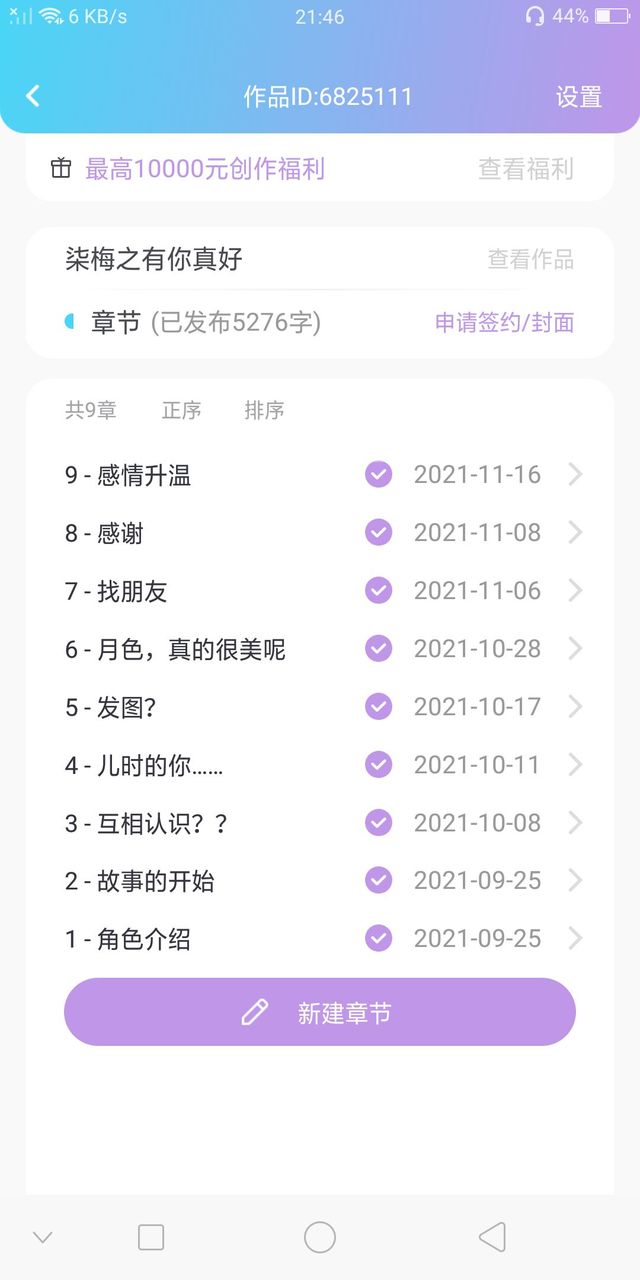640x1280 pixels.
Task: Tap 申请签约/封面 link
Action: (505, 323)
